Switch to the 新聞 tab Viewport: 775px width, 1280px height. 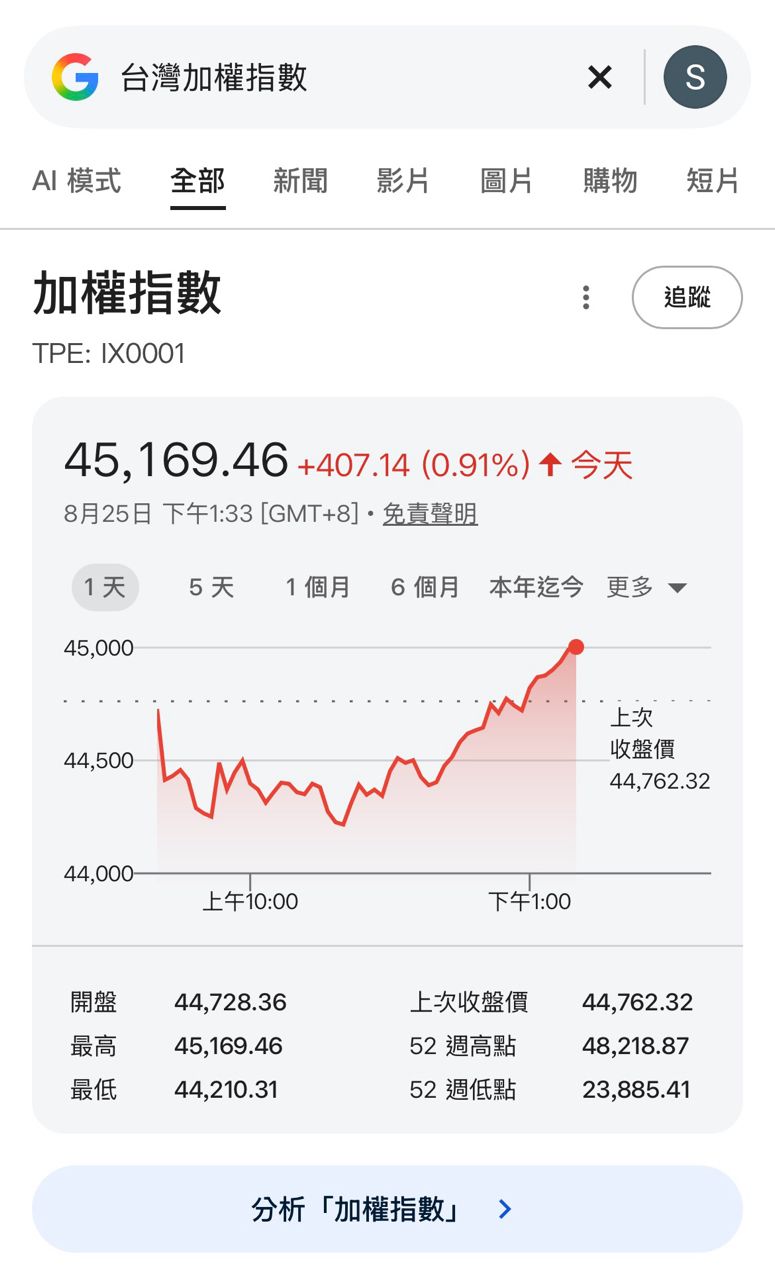pos(300,181)
